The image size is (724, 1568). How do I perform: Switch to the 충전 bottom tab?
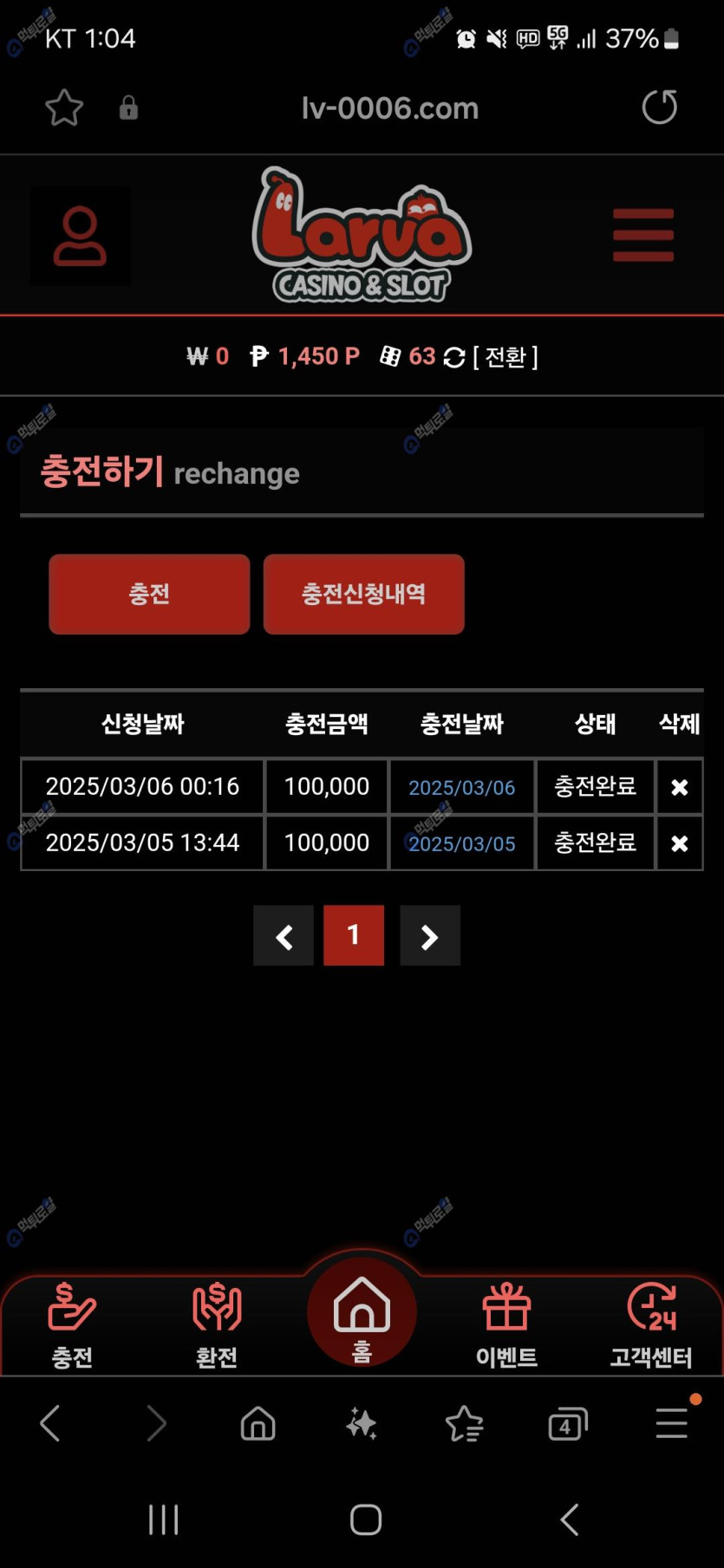pos(72,1324)
